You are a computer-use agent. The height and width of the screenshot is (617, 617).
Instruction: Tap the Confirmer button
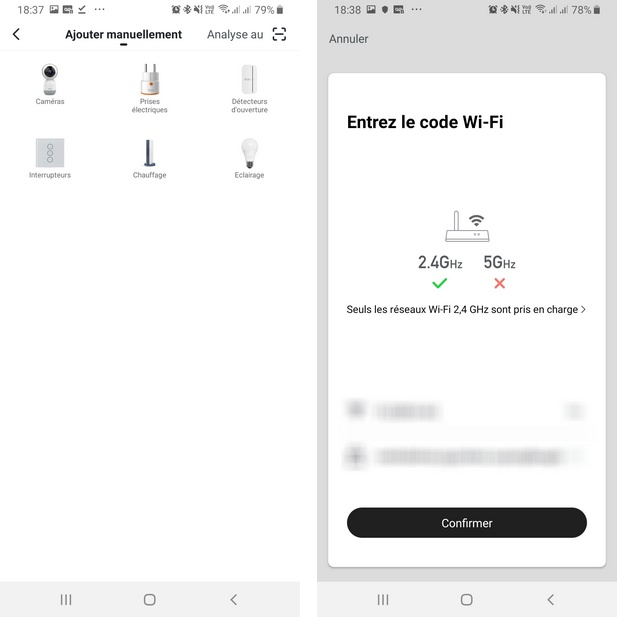[466, 523]
